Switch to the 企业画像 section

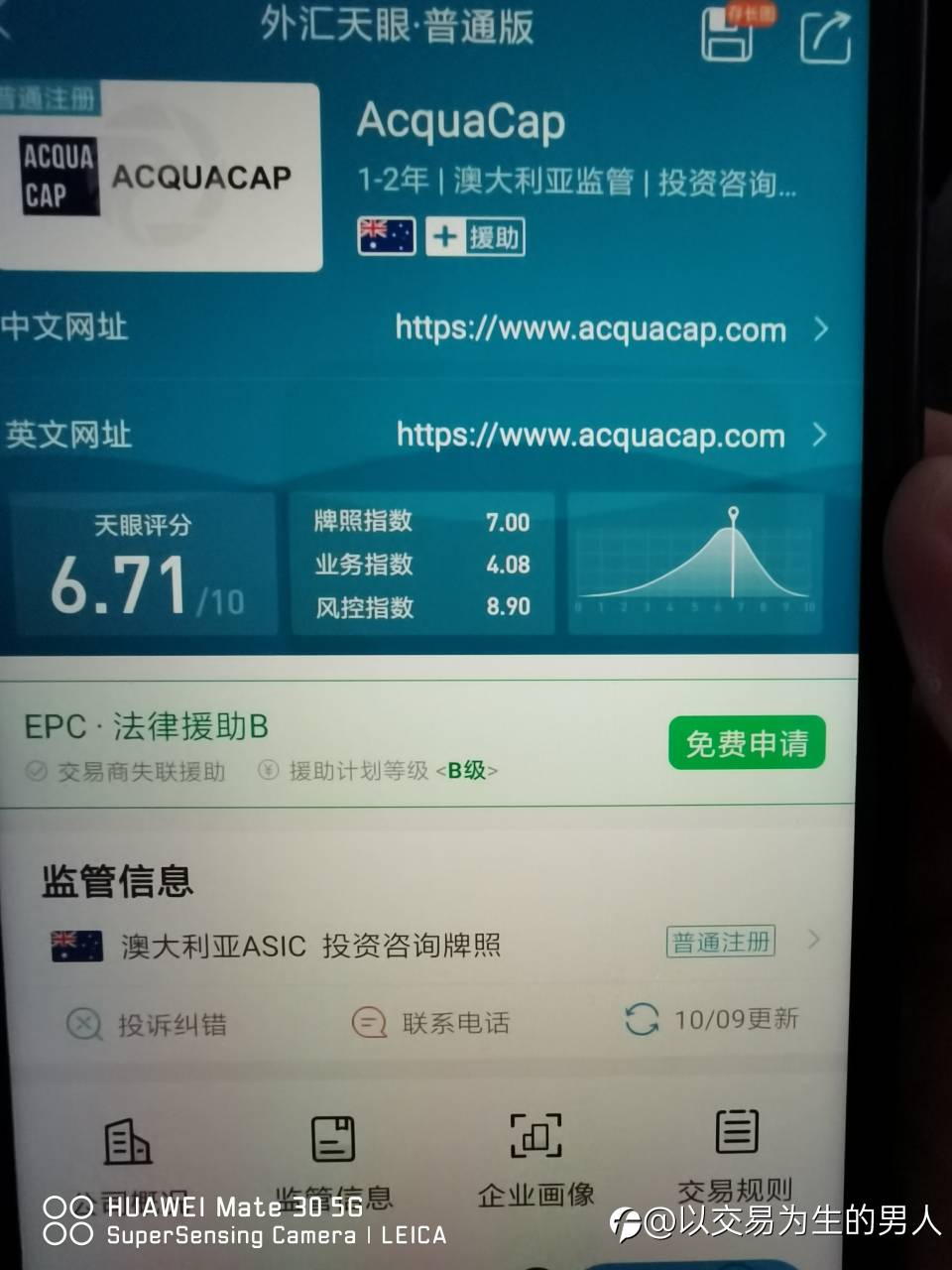pyautogui.click(x=535, y=1157)
